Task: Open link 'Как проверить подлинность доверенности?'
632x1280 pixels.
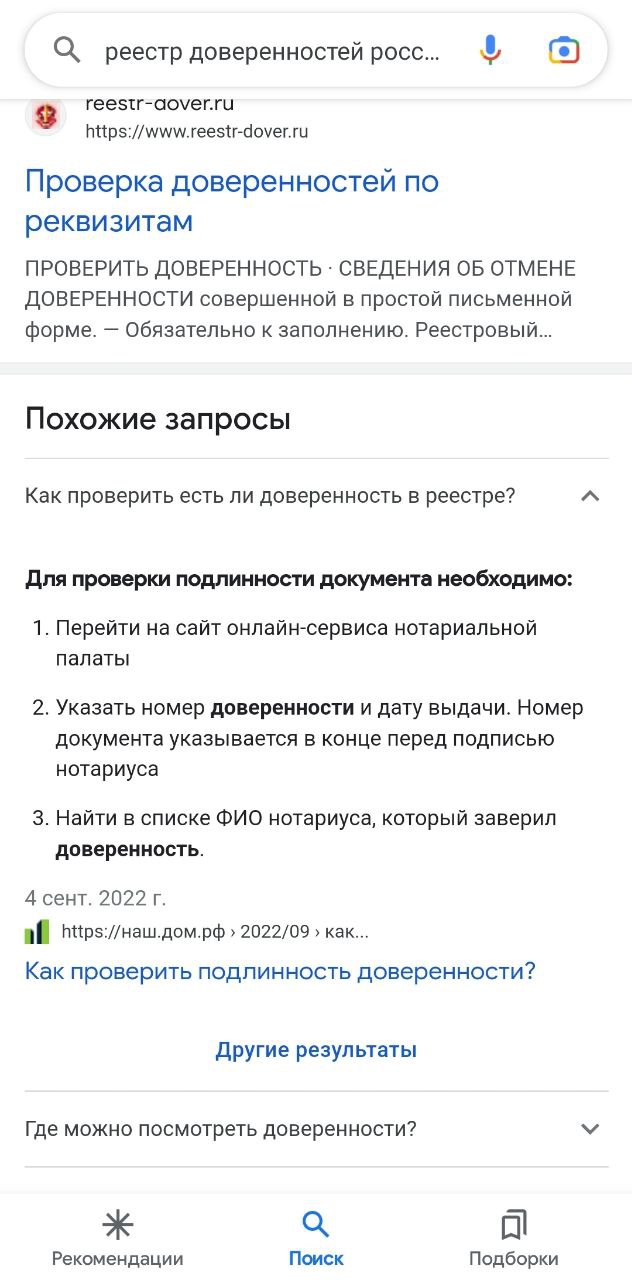Action: [280, 971]
